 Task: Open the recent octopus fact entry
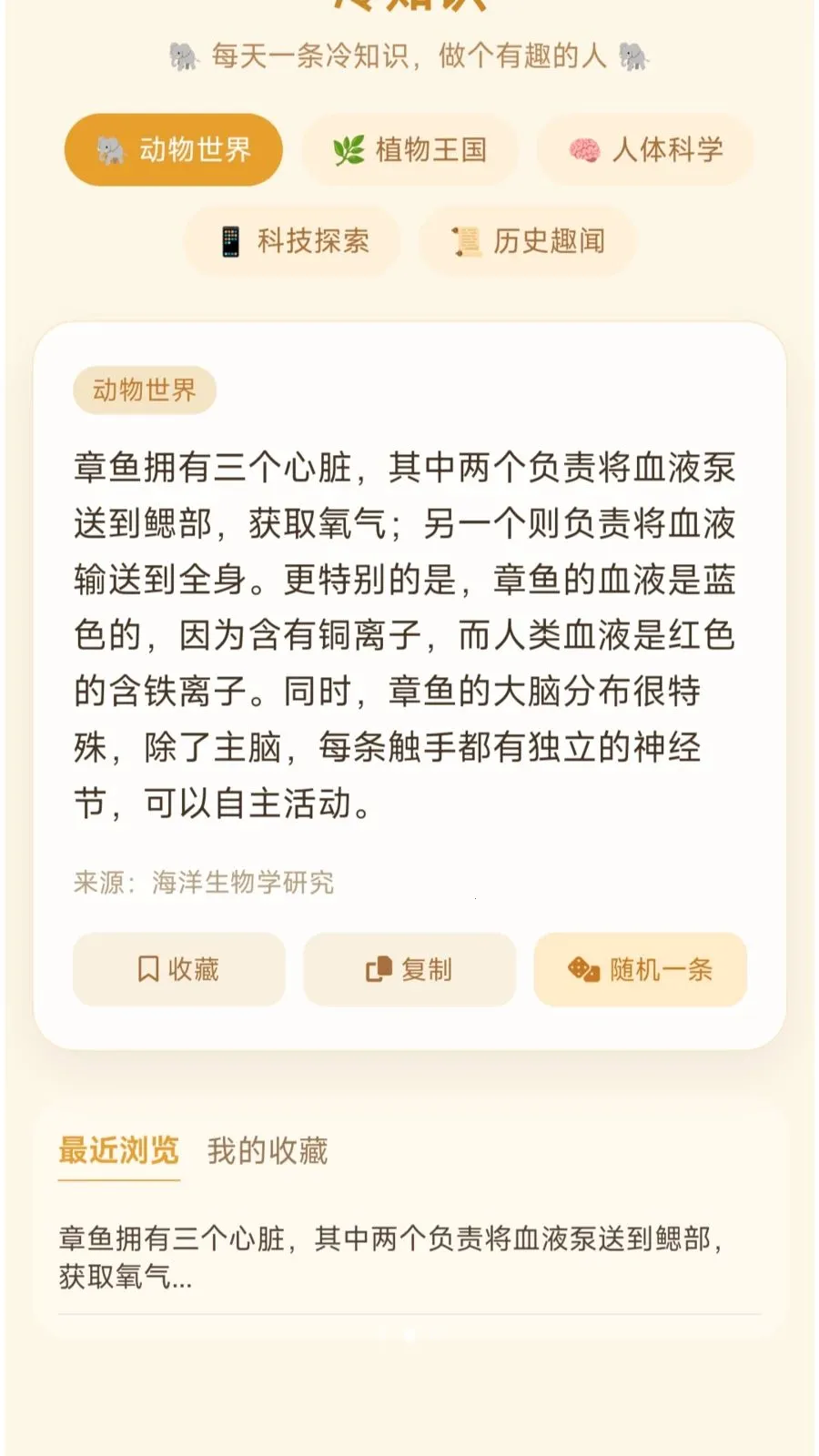tap(391, 1257)
